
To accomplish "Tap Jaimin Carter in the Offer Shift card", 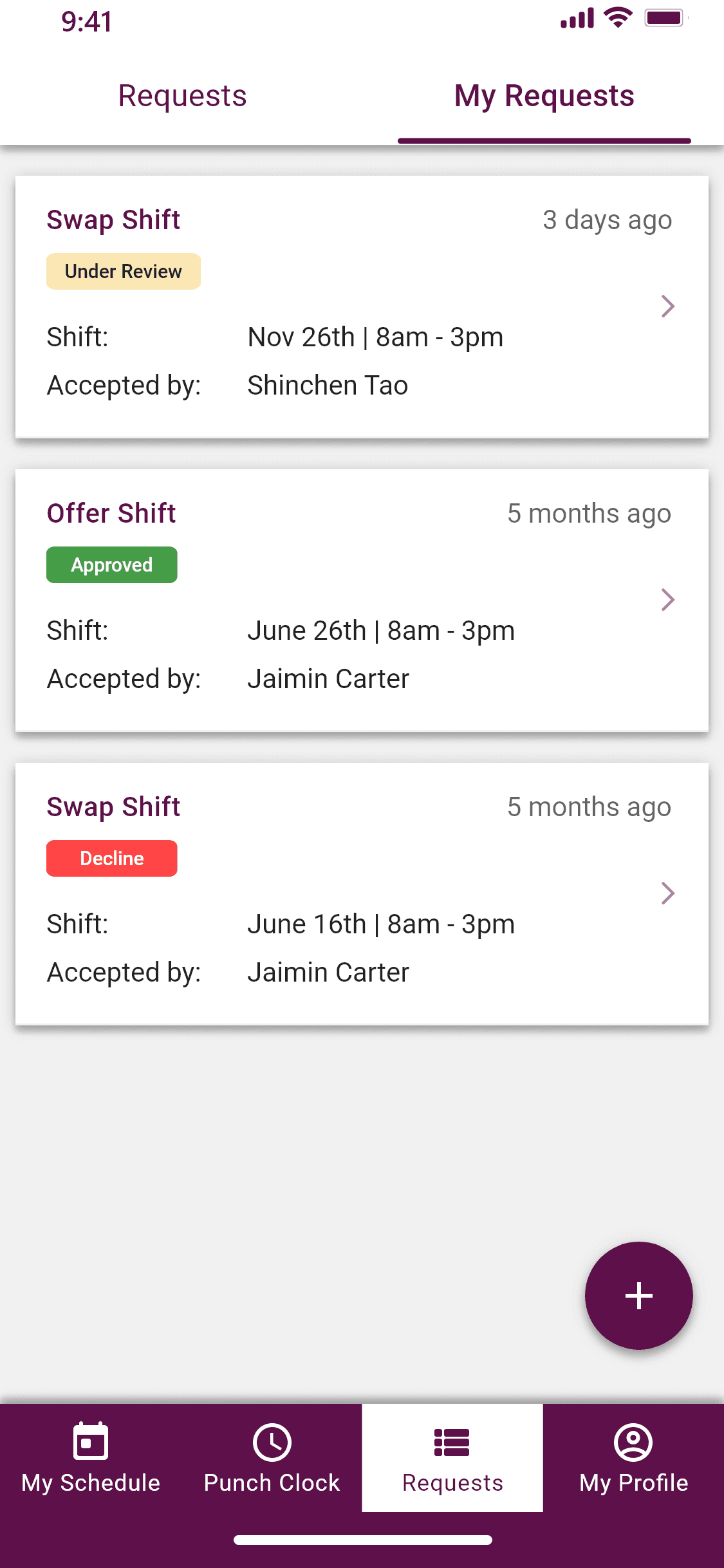I will 328,678.
